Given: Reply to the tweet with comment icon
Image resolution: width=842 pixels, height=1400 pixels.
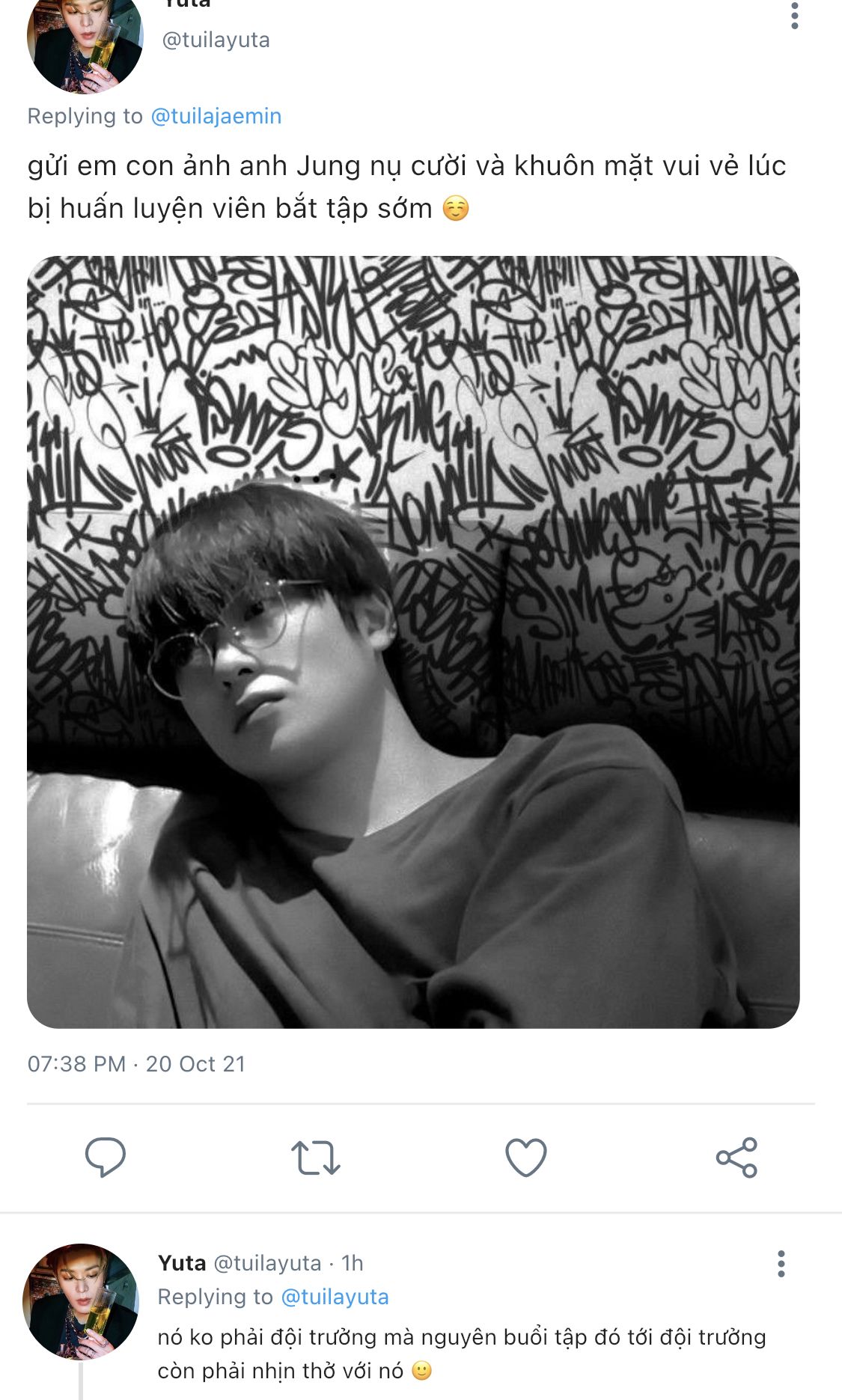Looking at the screenshot, I should coord(106,1157).
